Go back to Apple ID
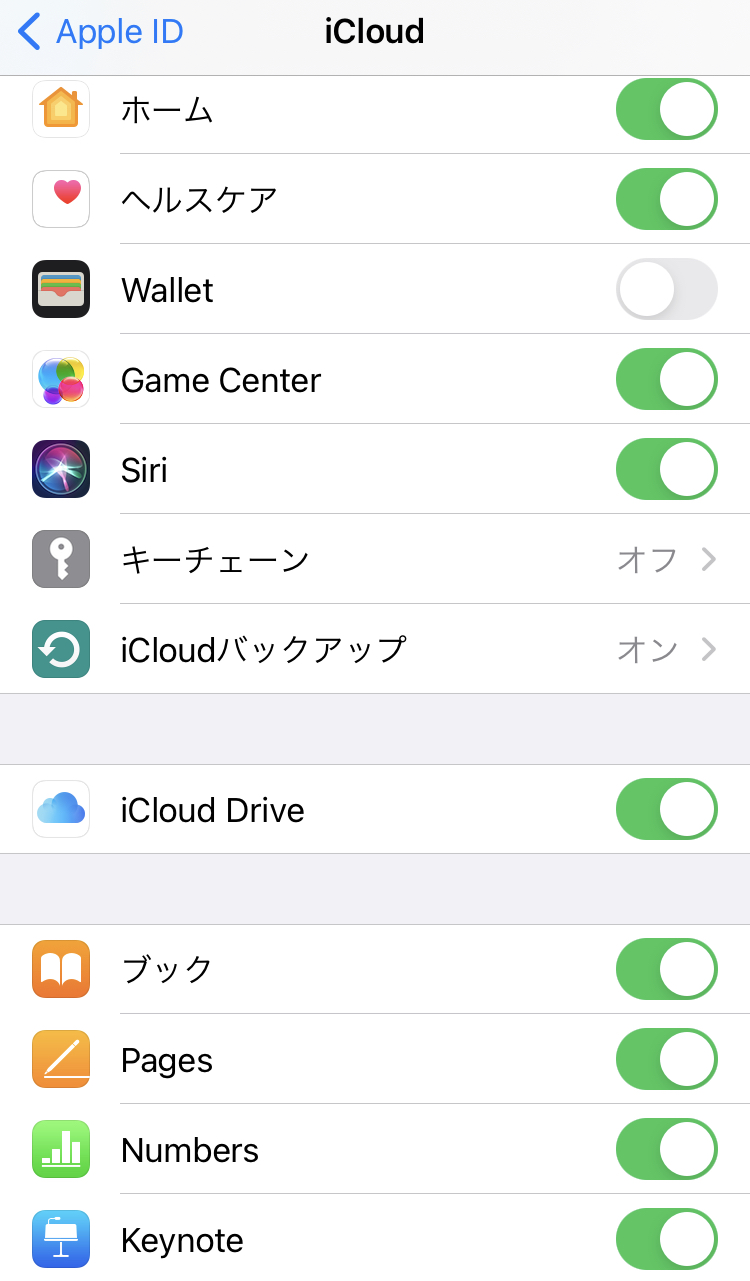This screenshot has width=750, height=1281. click(x=101, y=32)
